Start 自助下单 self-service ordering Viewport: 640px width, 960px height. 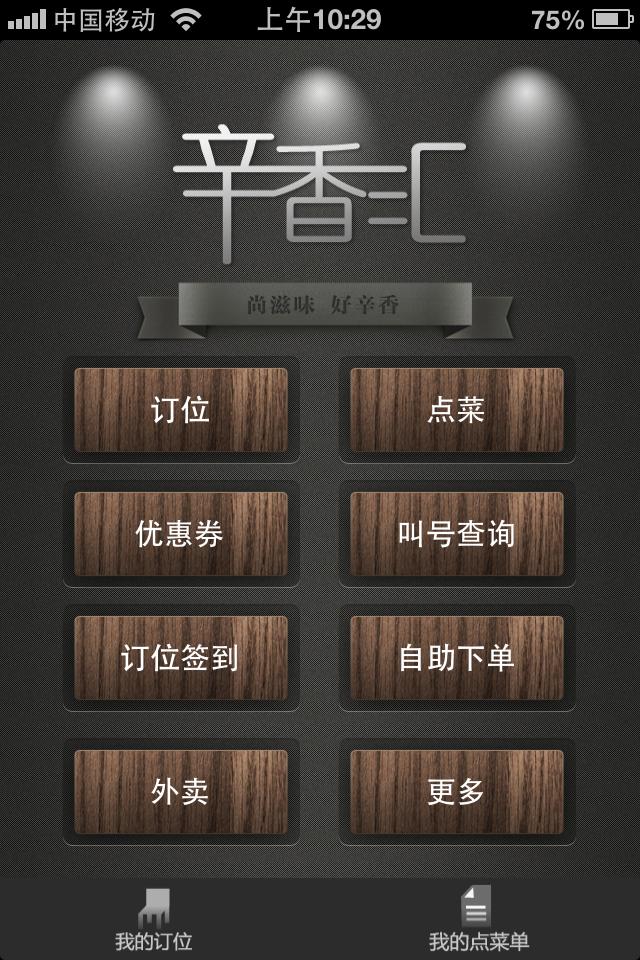click(457, 658)
